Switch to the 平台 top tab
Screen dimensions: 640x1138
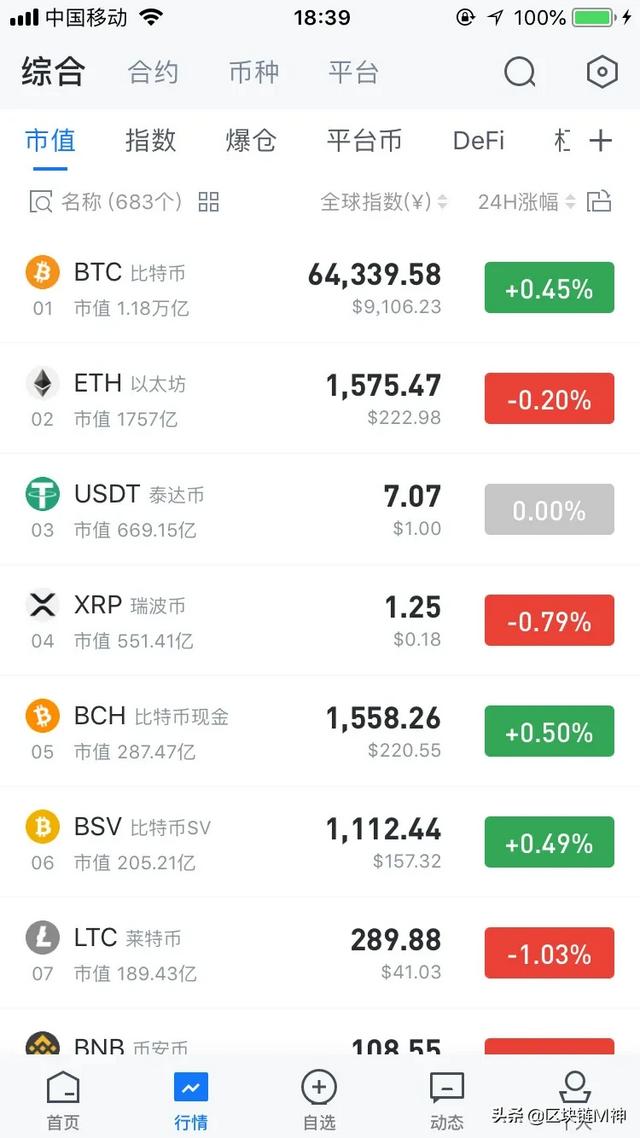pyautogui.click(x=353, y=72)
